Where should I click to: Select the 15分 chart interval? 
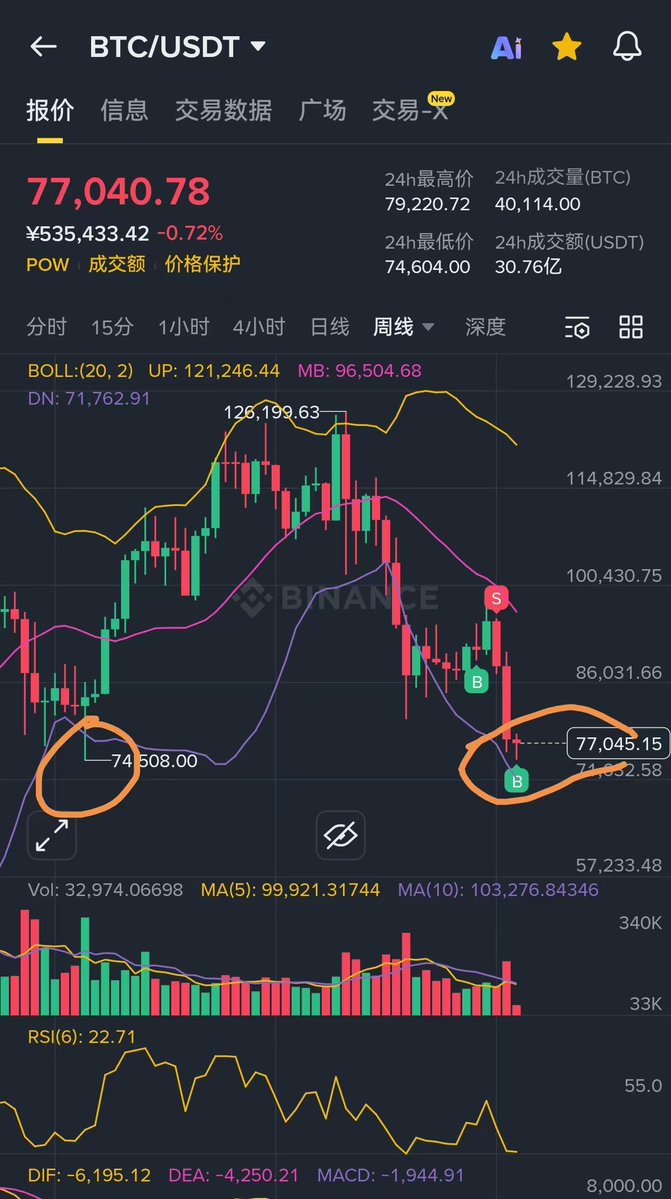112,326
